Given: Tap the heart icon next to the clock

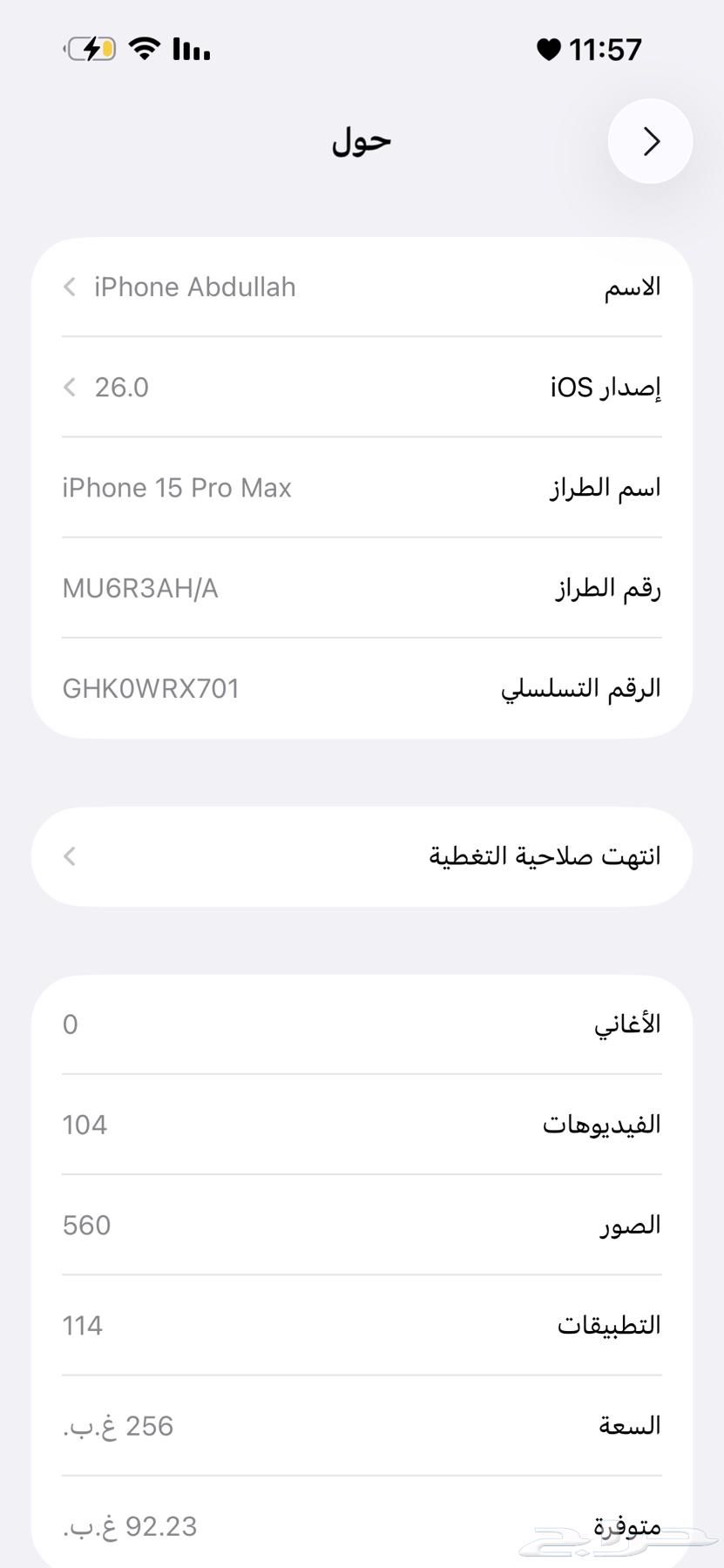Looking at the screenshot, I should coord(548,50).
